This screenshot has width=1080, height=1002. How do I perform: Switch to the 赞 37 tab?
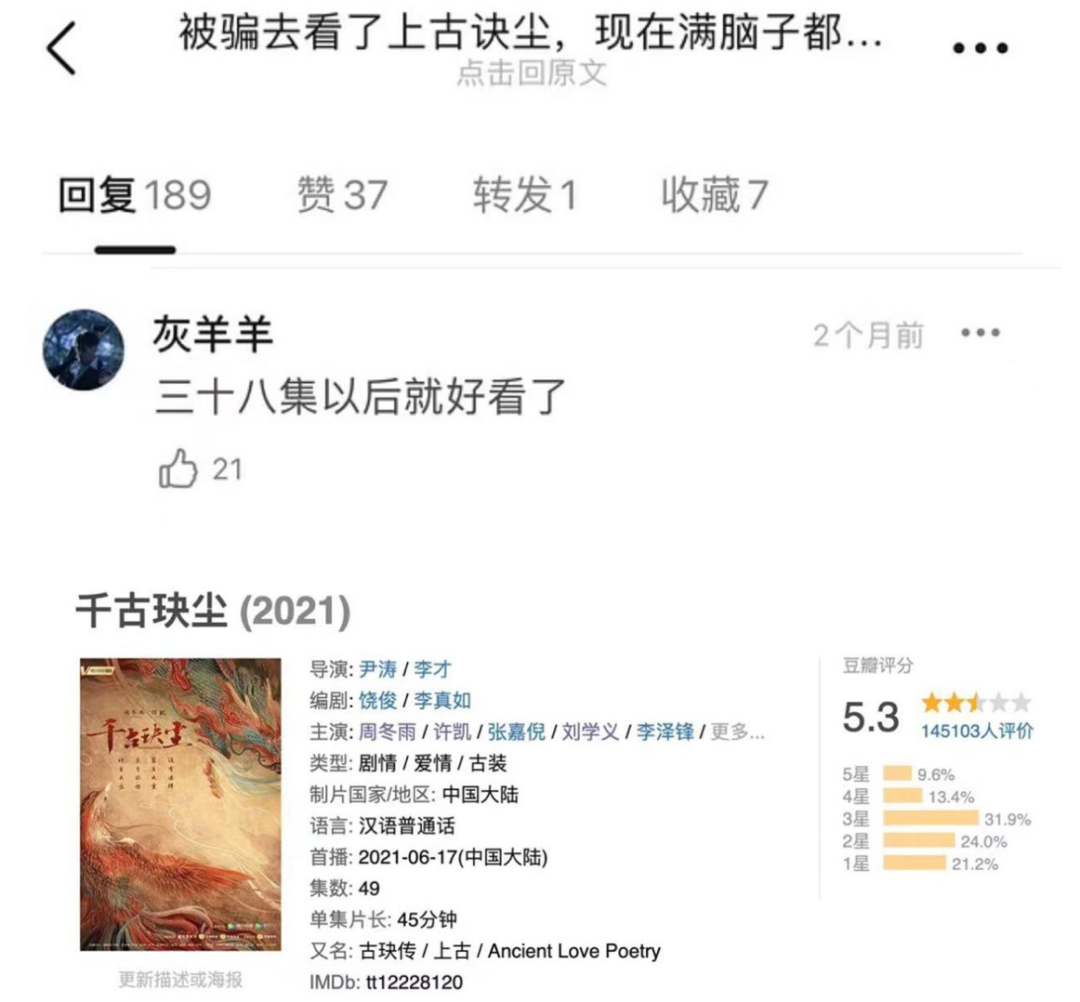coord(342,196)
